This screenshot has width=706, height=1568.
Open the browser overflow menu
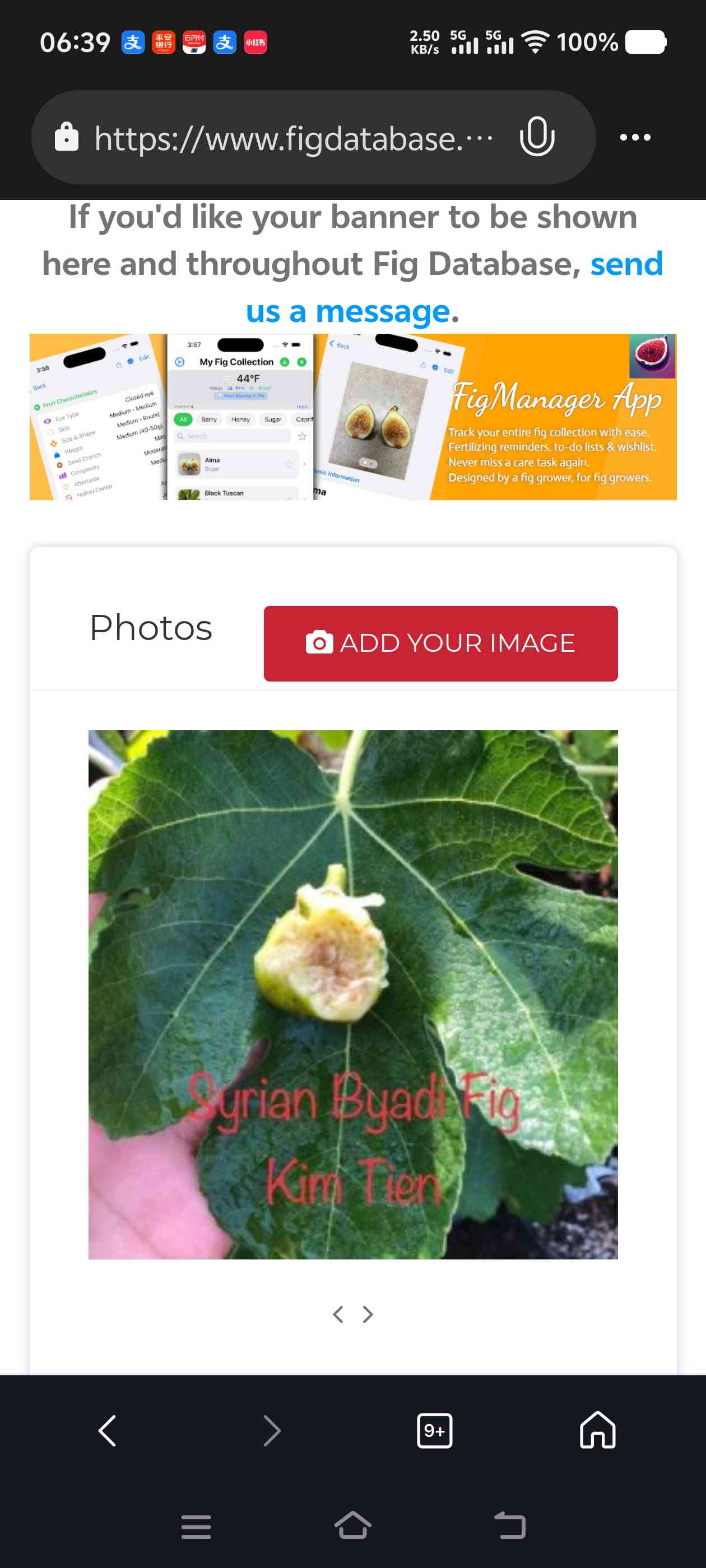635,138
